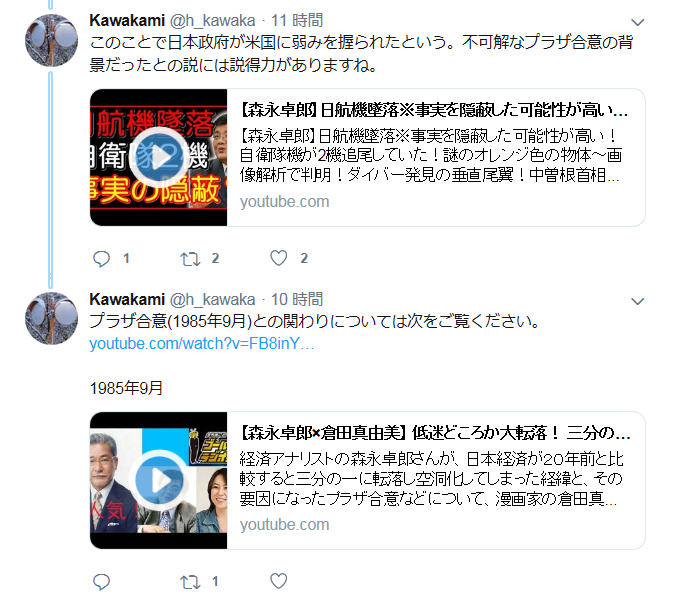Viewport: 681px width, 597px height.
Task: Like the 1985年9月 tweet
Action: coord(280,580)
